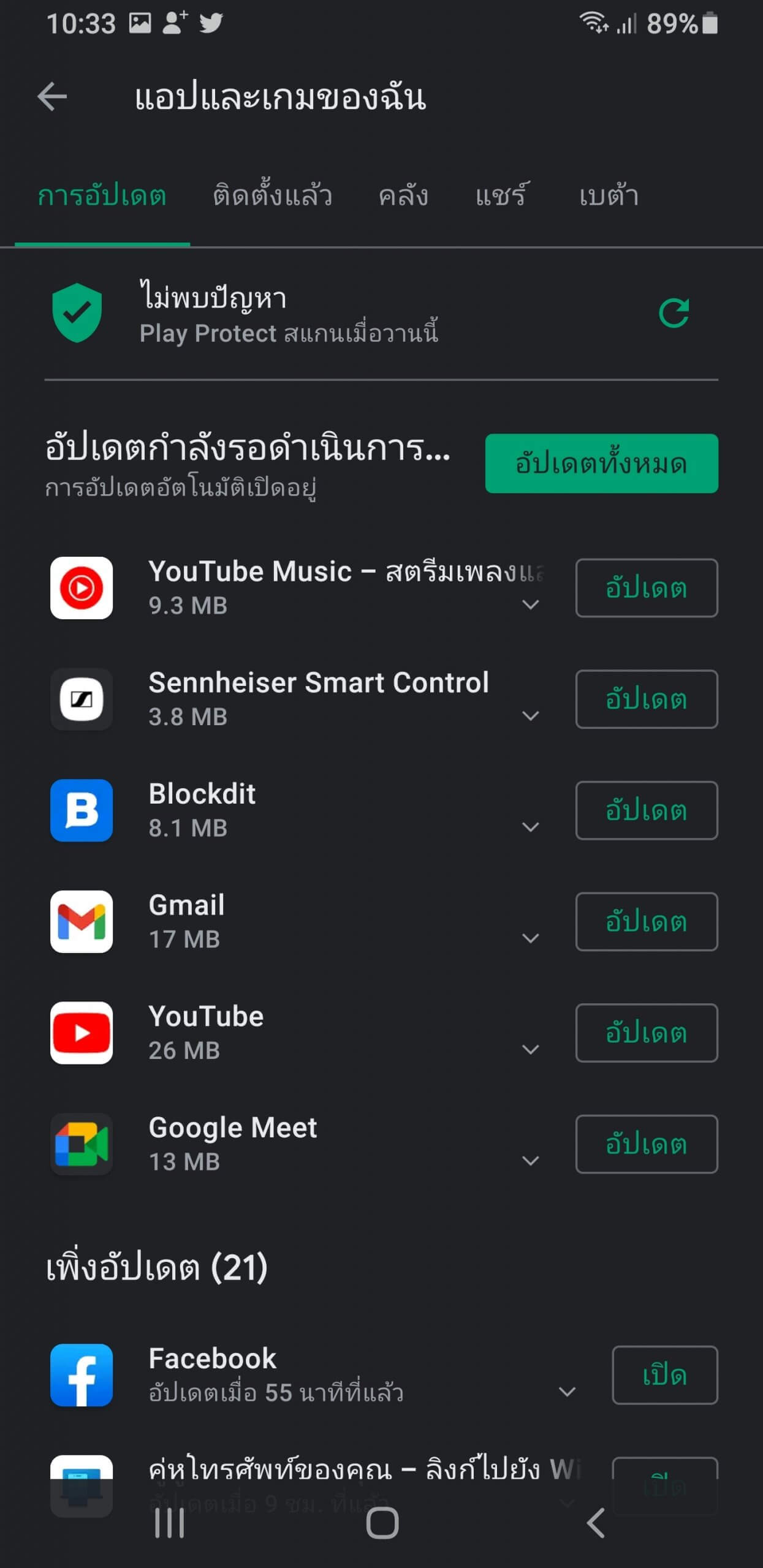Viewport: 763px width, 1568px height.
Task: Update YouTube Music
Action: point(646,588)
